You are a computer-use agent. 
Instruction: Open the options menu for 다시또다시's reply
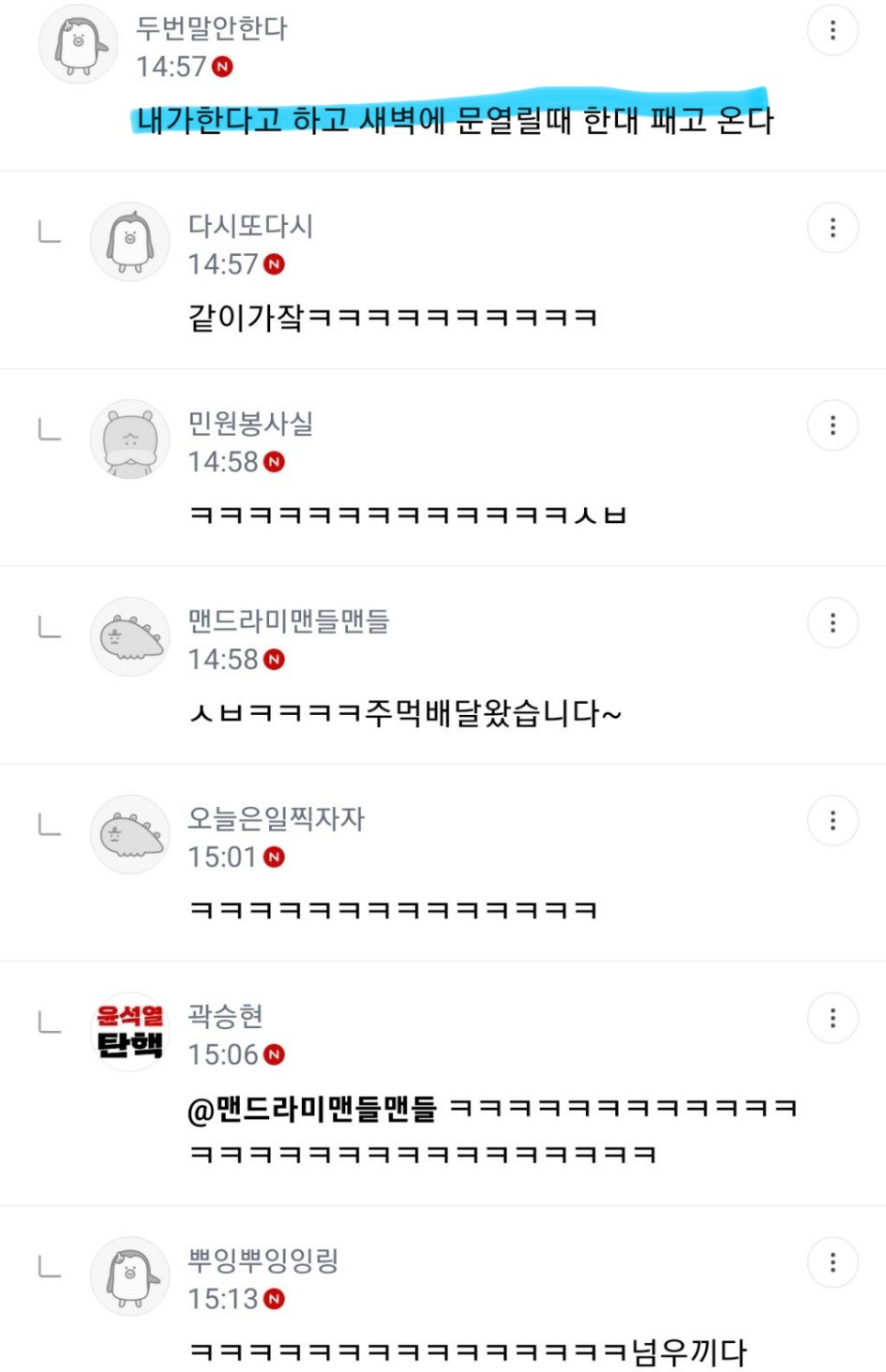833,228
